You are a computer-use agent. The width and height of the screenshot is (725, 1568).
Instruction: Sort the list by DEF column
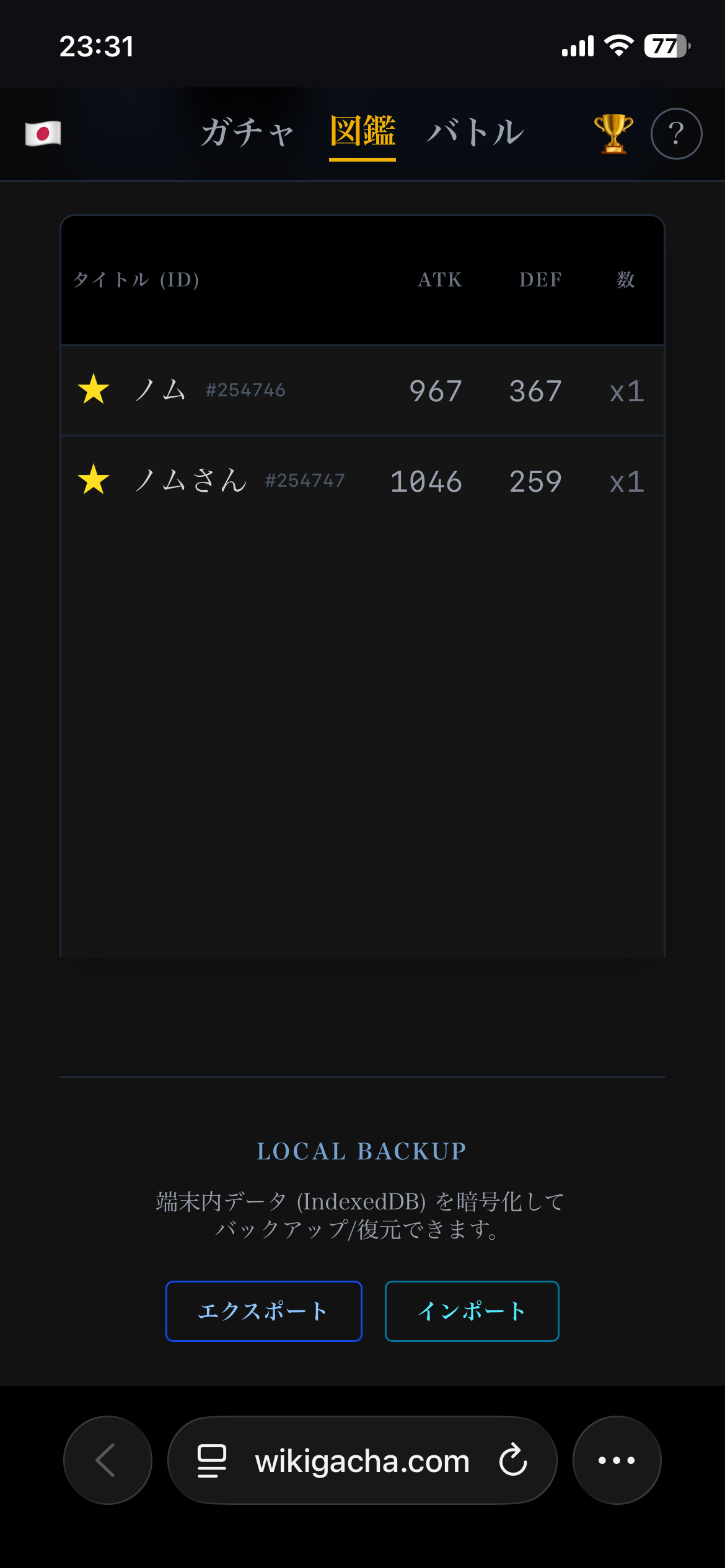[x=540, y=280]
